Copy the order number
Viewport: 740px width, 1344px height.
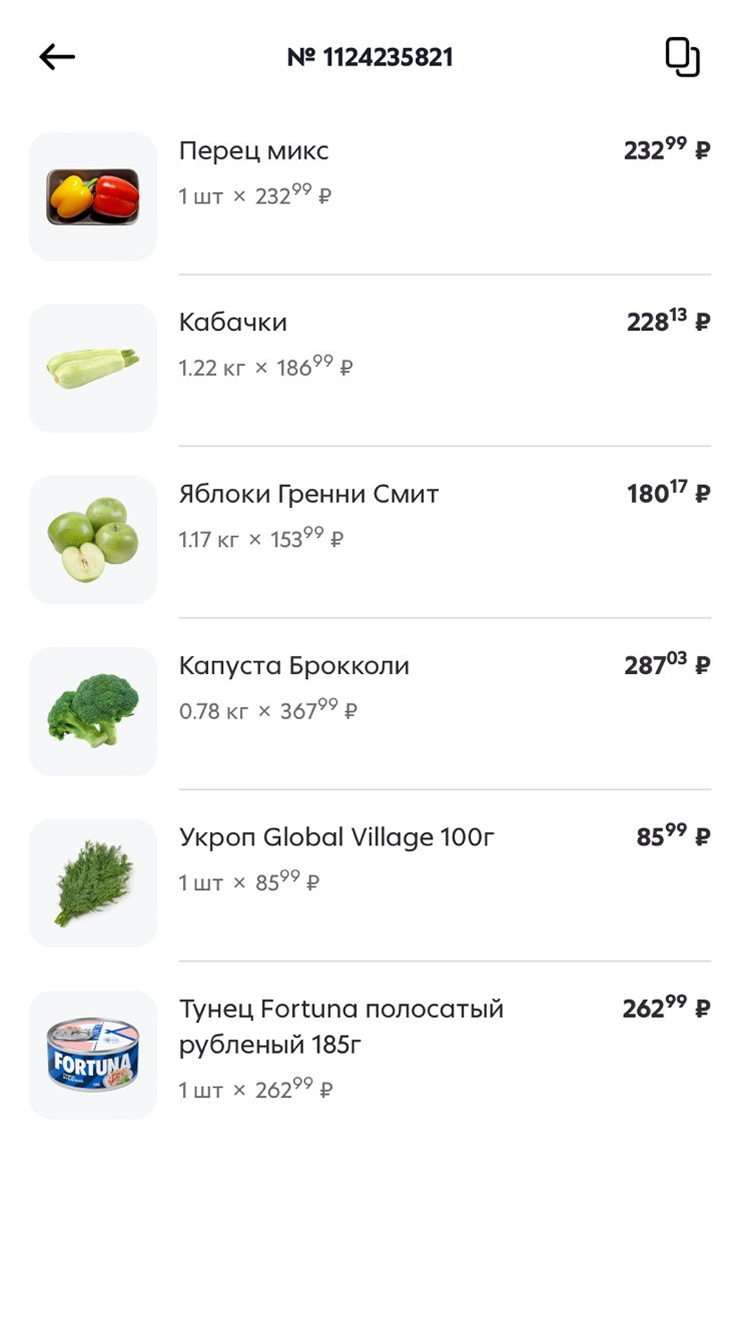pos(682,57)
